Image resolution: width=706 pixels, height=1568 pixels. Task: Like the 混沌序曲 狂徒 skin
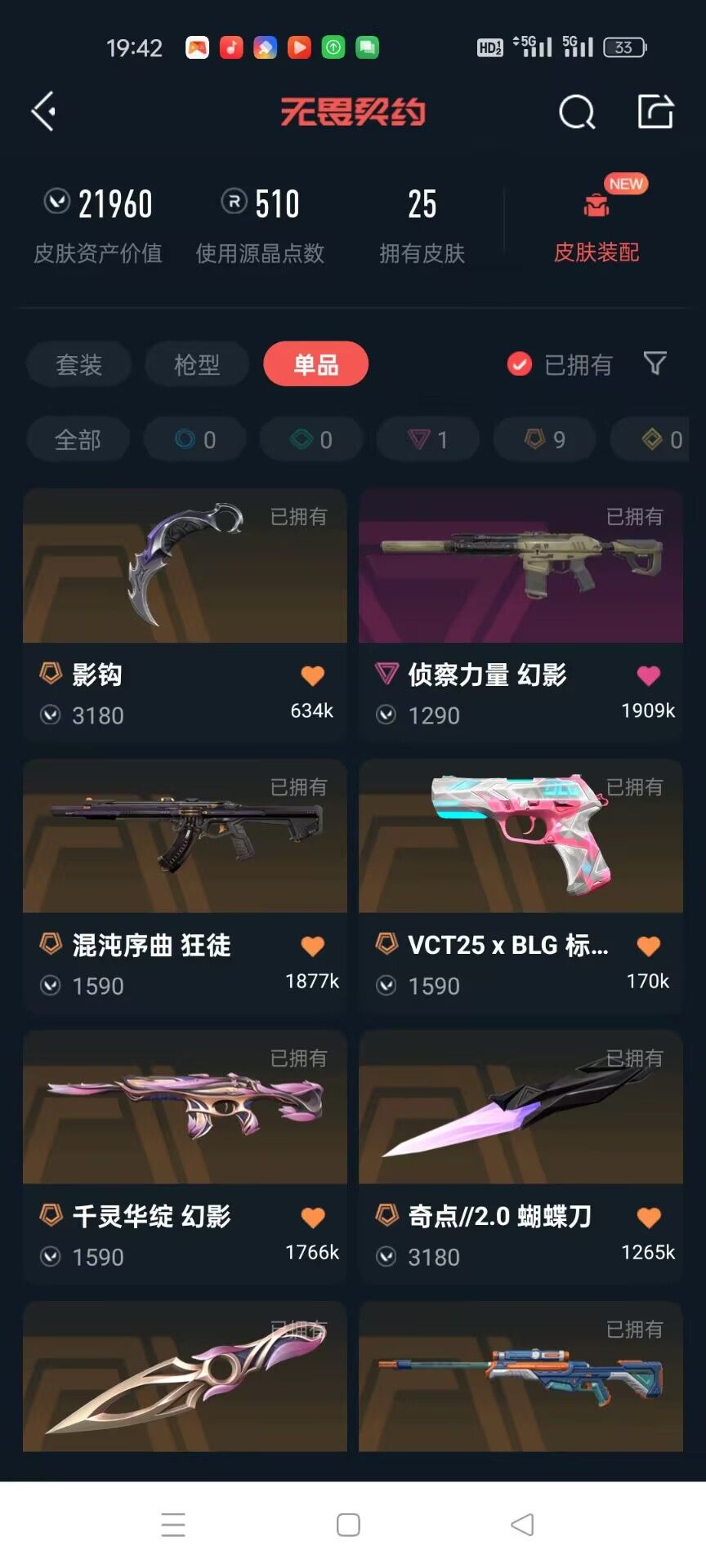point(312,947)
